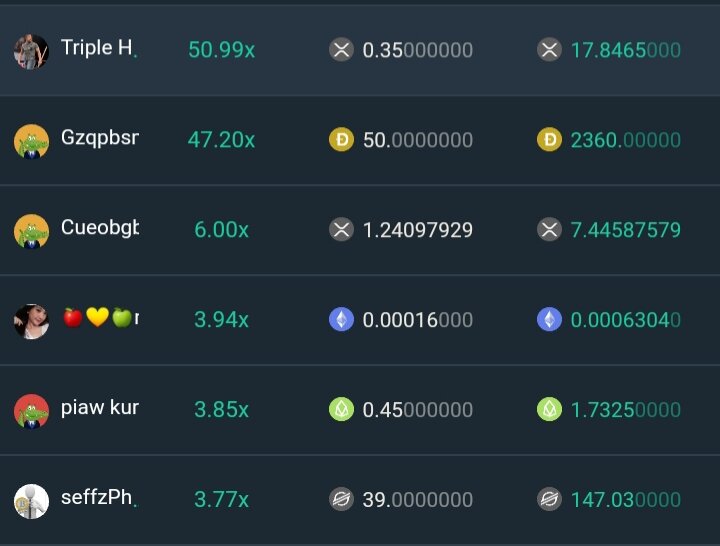The image size is (720, 546).
Task: View seffzPh's 3.77x bet details
Action: pos(360,499)
